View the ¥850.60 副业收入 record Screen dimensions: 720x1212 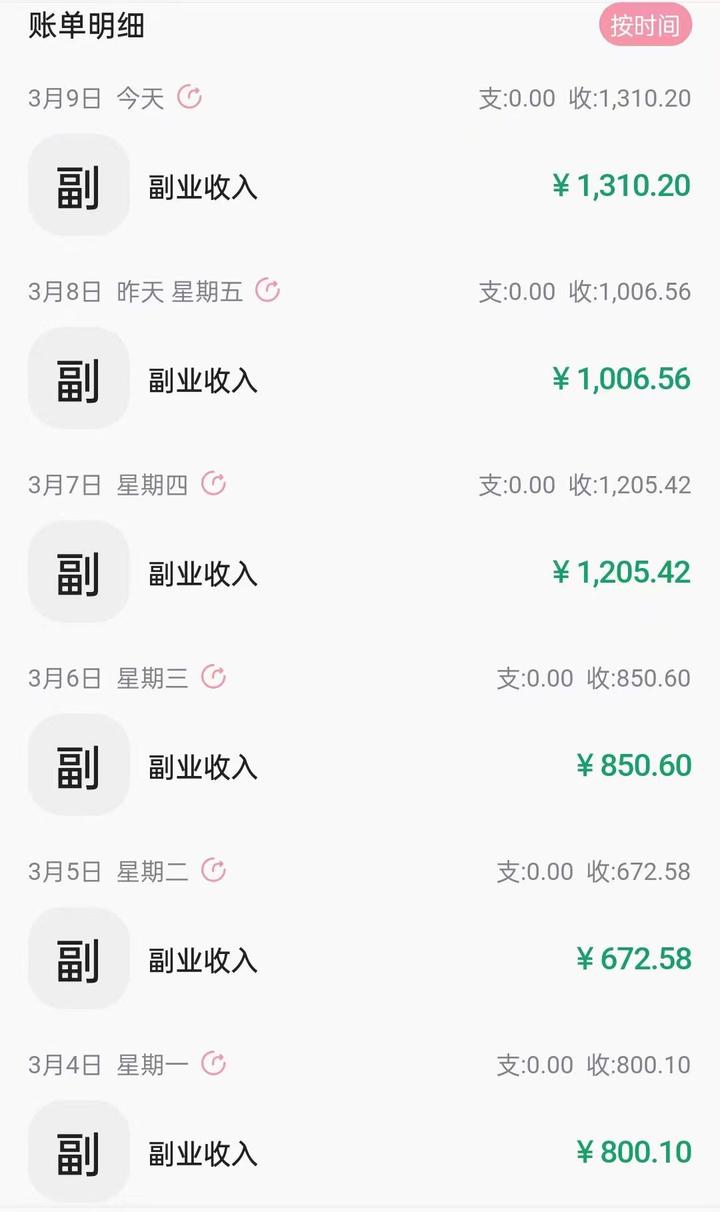(x=360, y=766)
